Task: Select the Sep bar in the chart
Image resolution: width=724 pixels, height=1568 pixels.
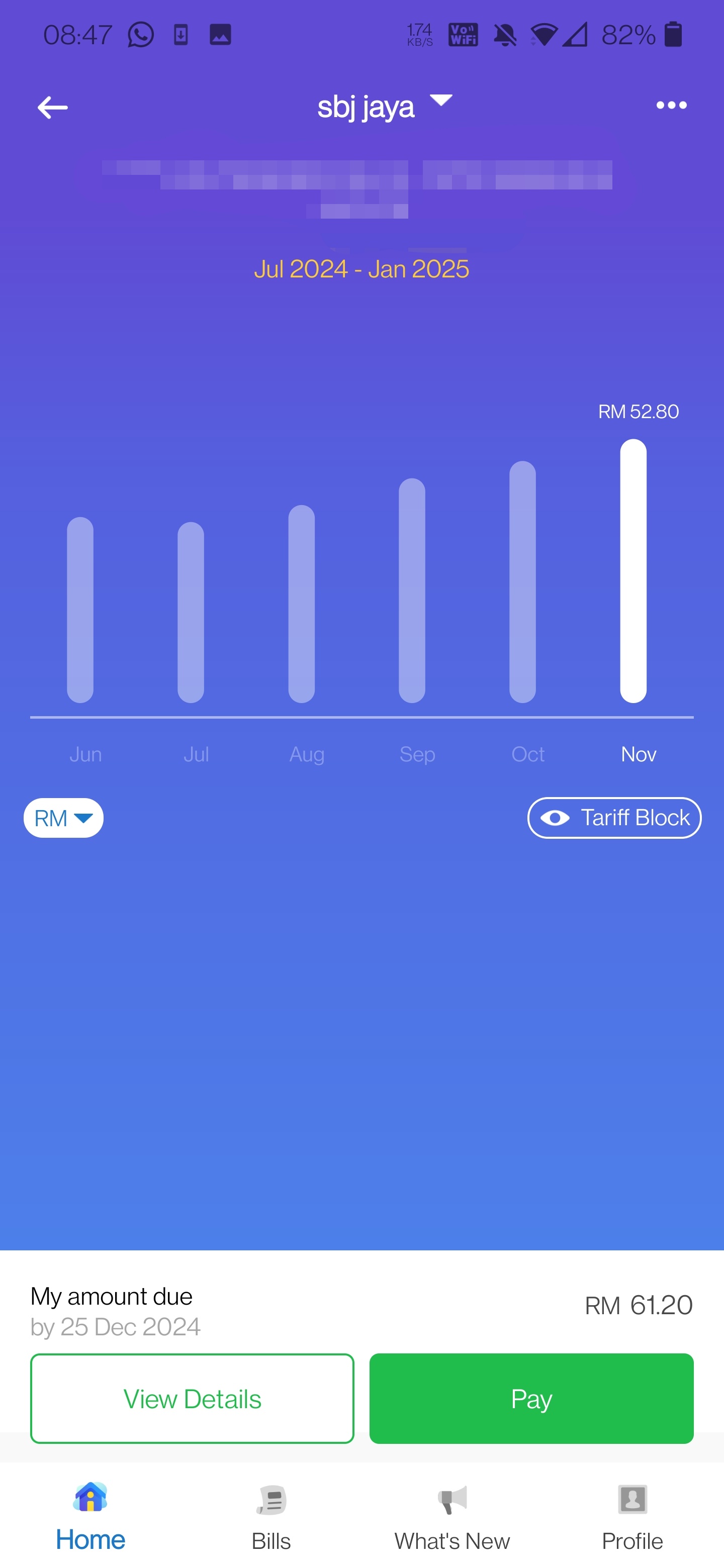Action: tap(412, 590)
